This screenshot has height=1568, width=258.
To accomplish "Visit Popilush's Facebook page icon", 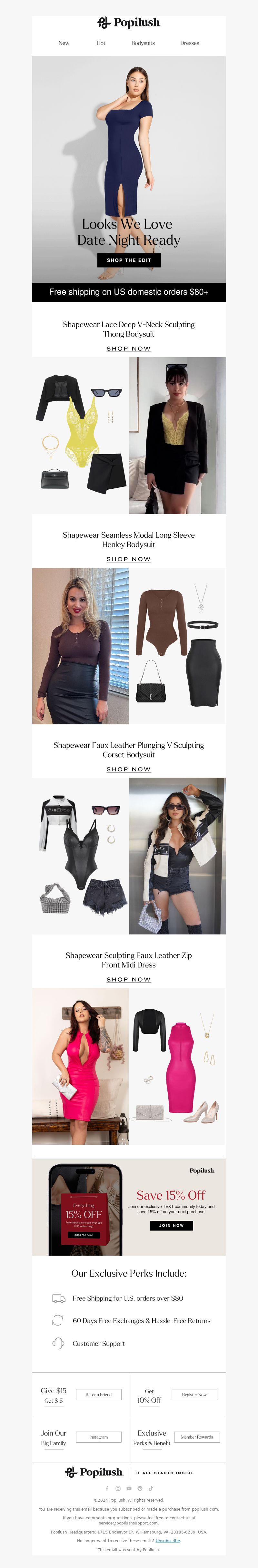I will tap(107, 1488).
